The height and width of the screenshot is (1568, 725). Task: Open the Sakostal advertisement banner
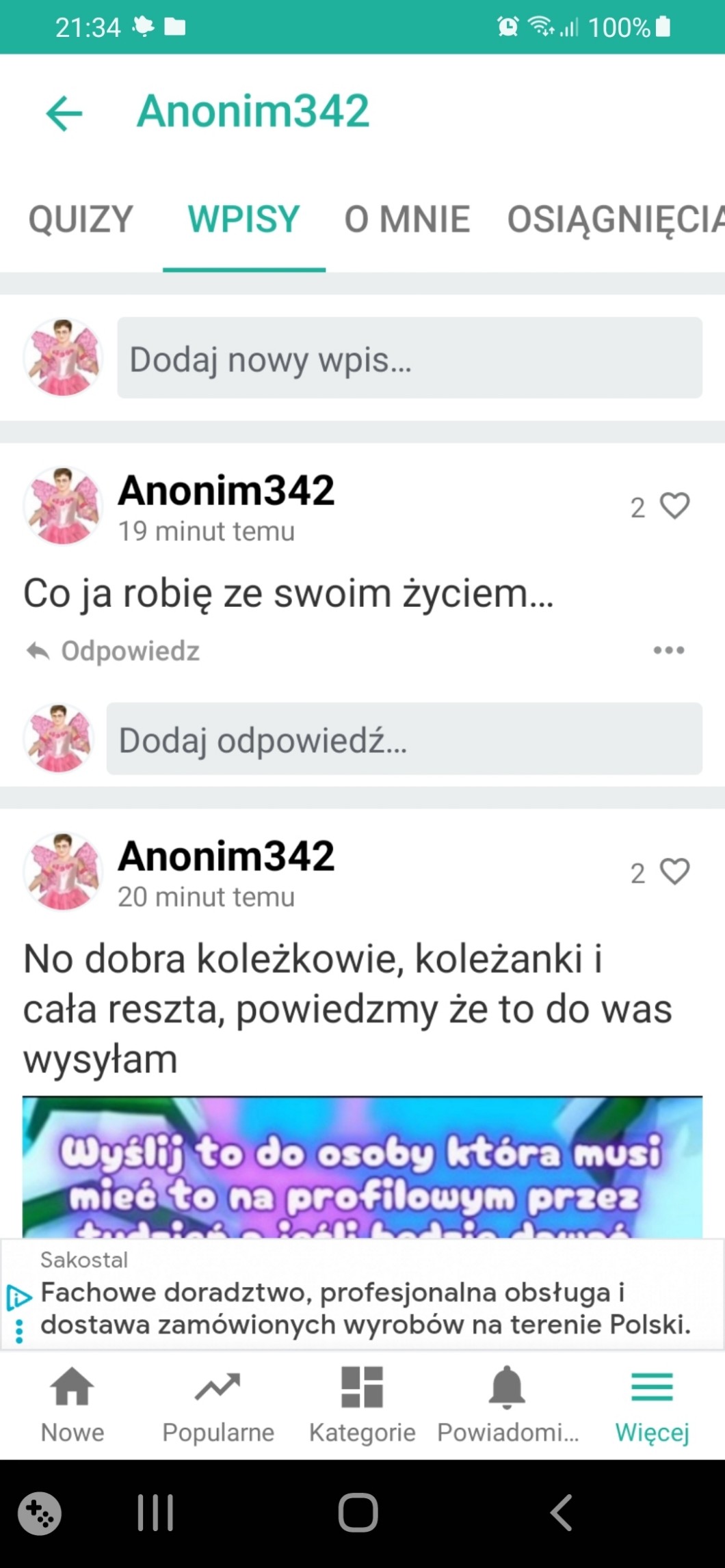366,1308
